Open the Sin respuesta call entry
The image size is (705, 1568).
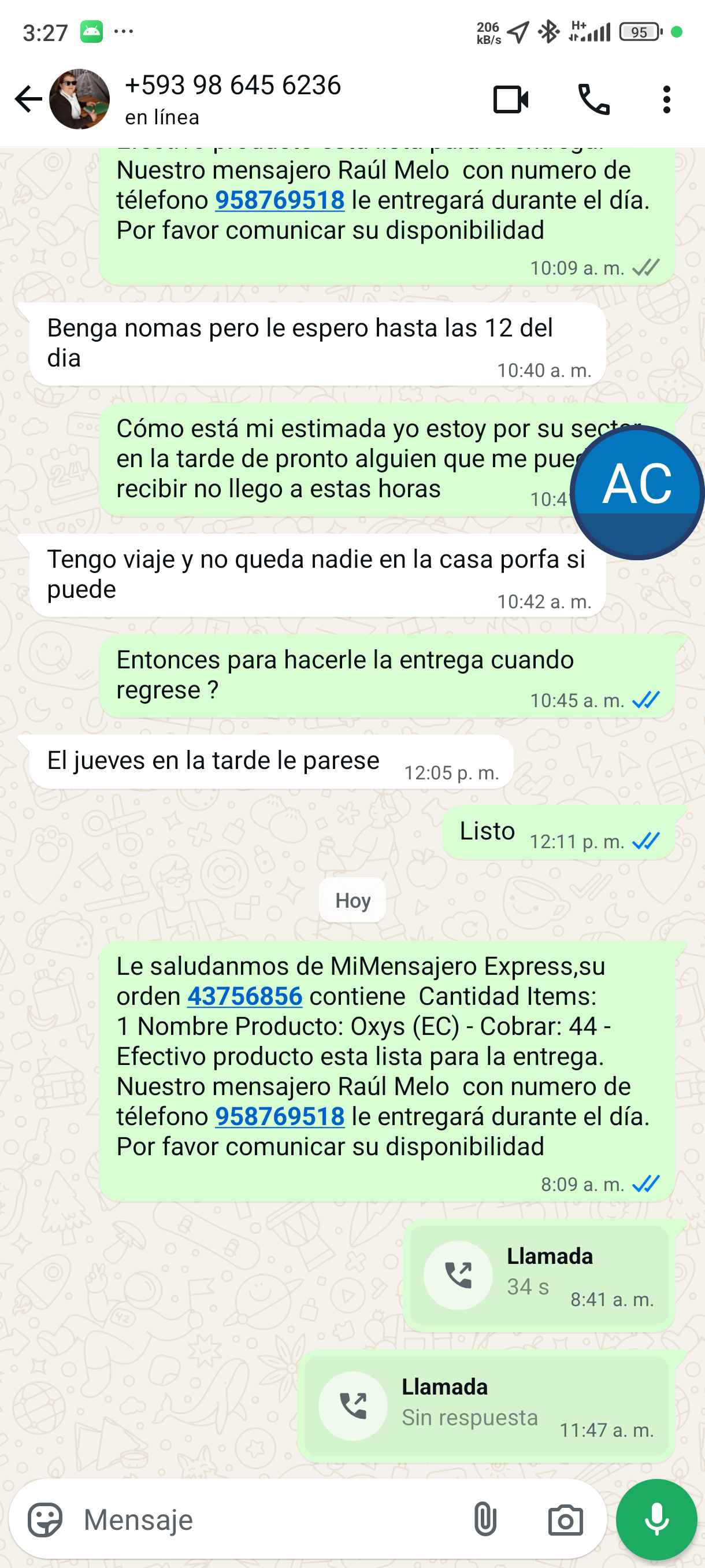(x=486, y=1406)
